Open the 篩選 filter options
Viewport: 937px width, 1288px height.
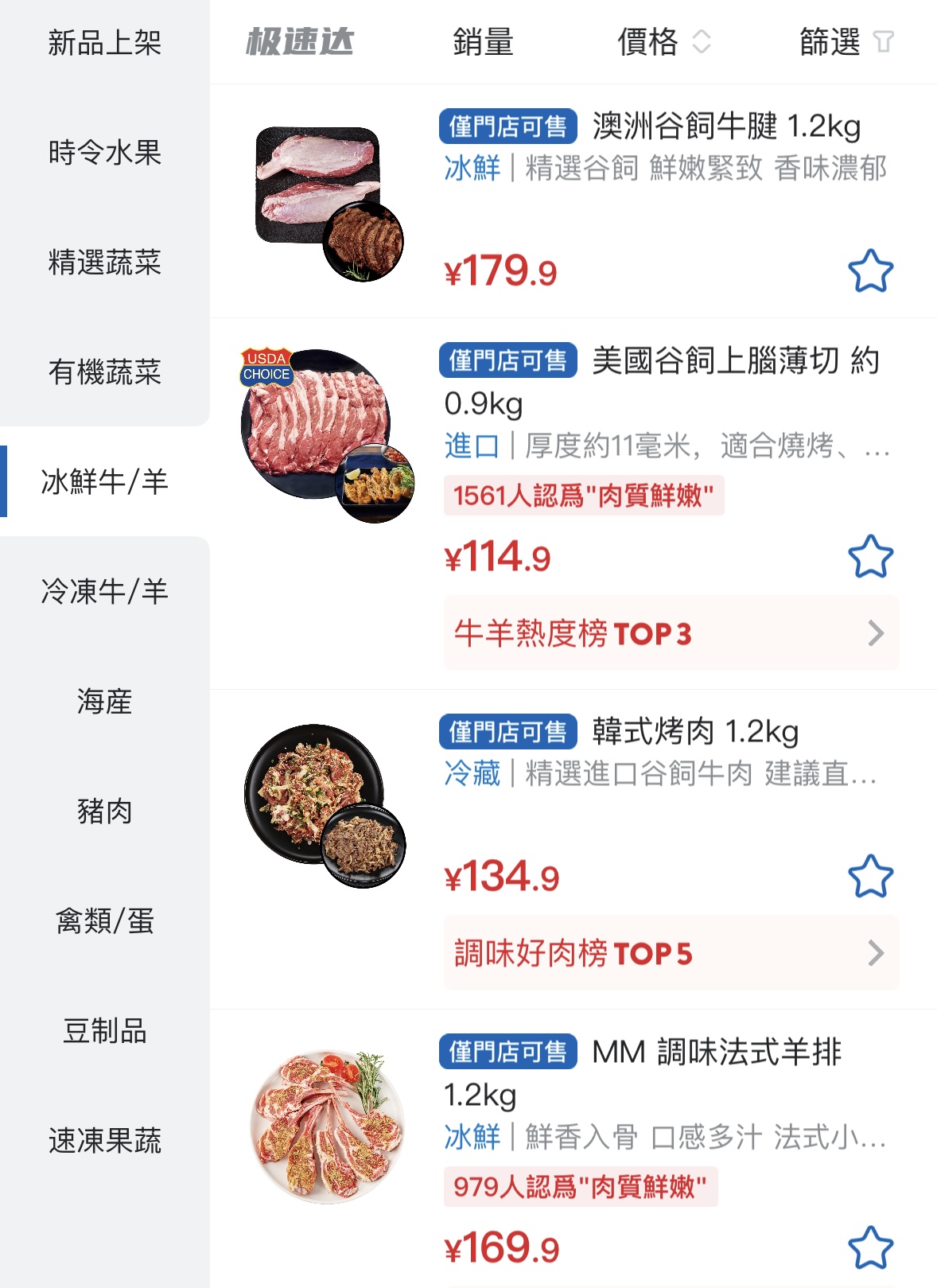(x=846, y=42)
